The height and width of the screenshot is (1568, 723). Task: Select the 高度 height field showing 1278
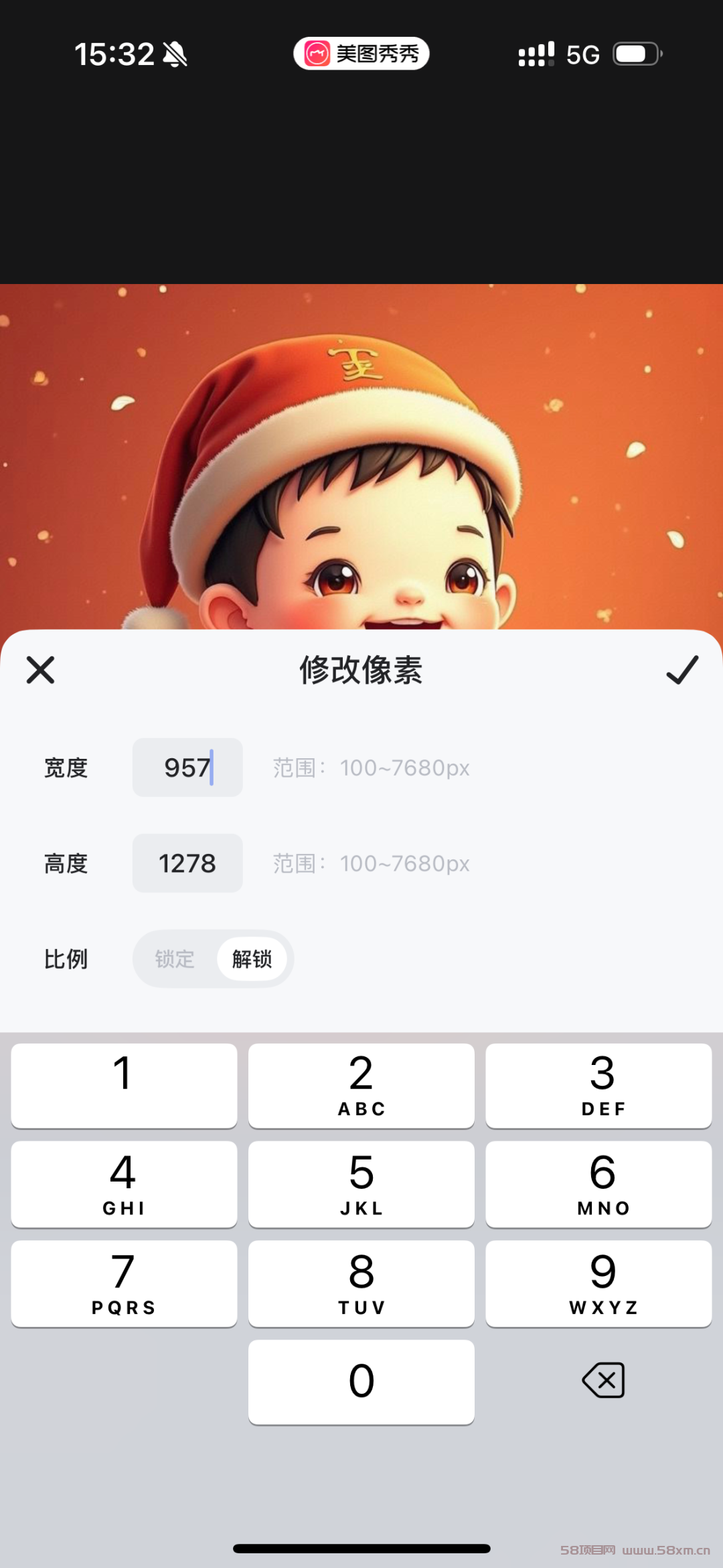tap(187, 863)
